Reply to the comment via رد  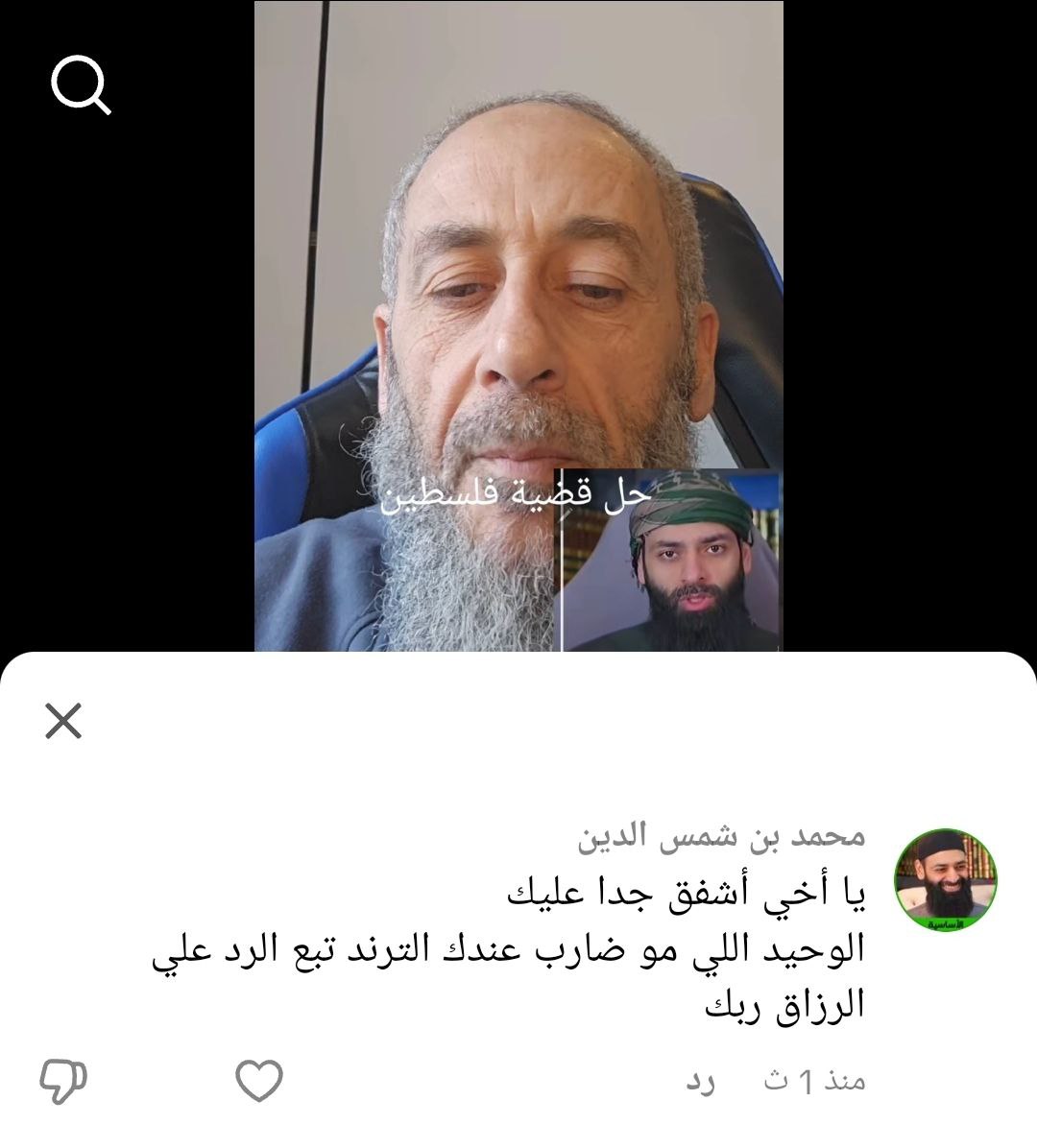tap(700, 1082)
